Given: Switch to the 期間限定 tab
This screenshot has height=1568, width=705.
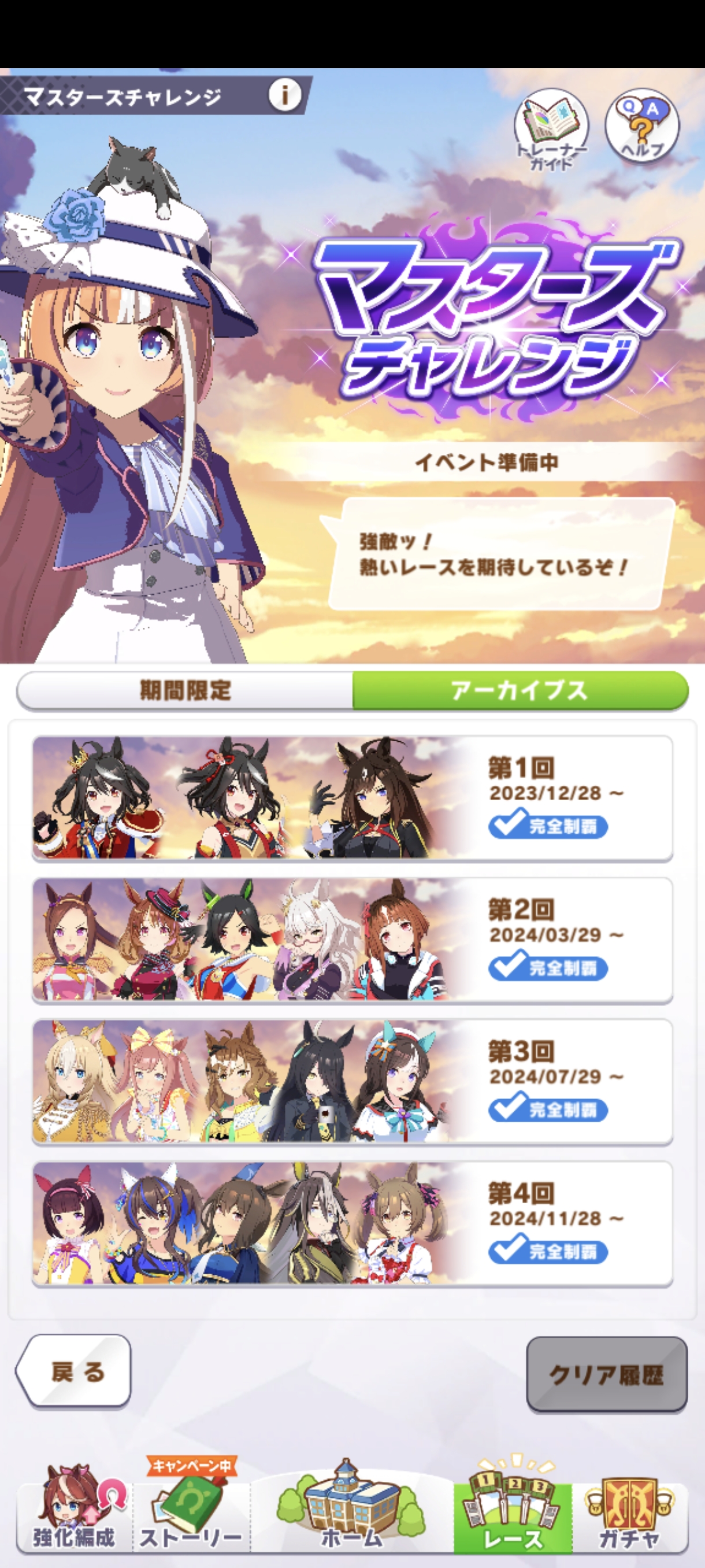Looking at the screenshot, I should [x=185, y=690].
